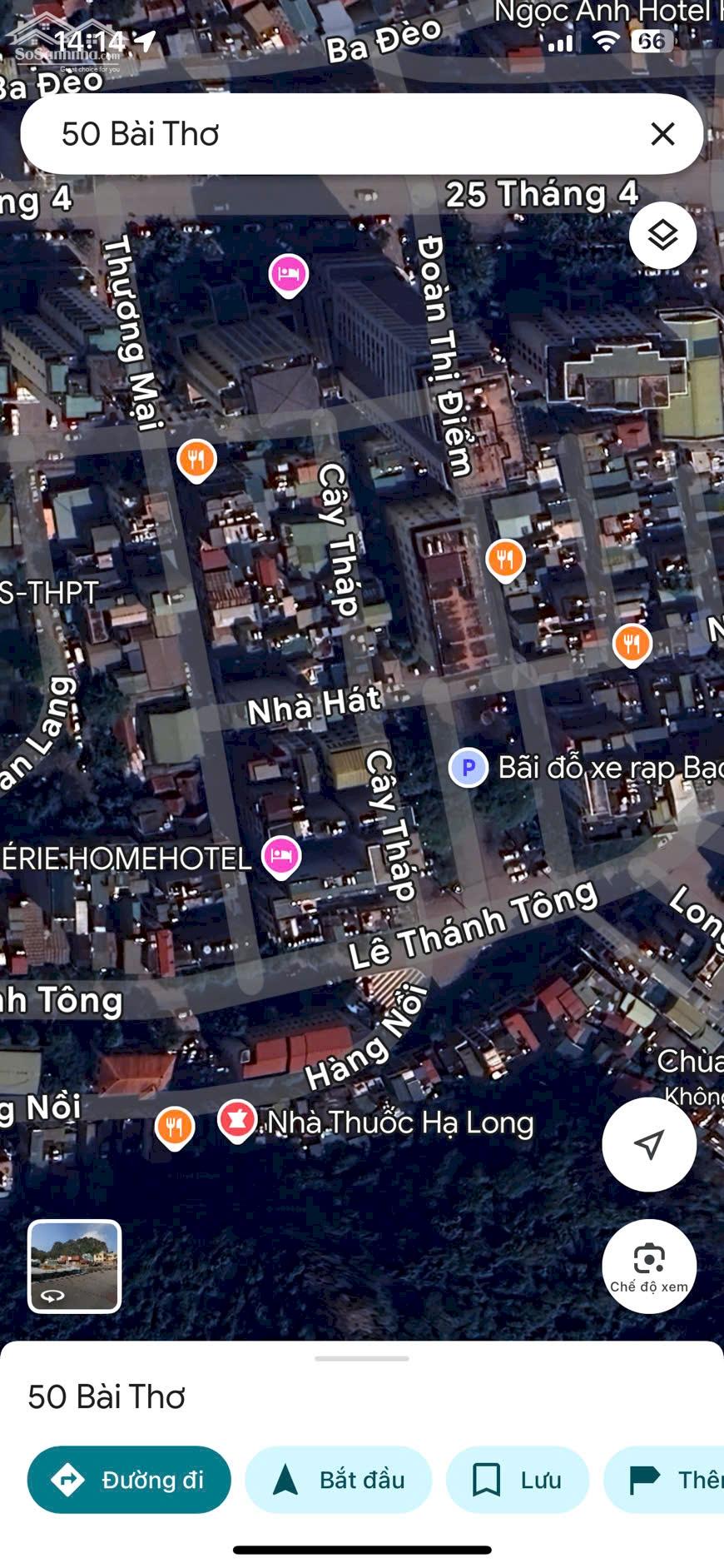
Task: Open the Street View thumbnail
Action: tap(75, 1267)
